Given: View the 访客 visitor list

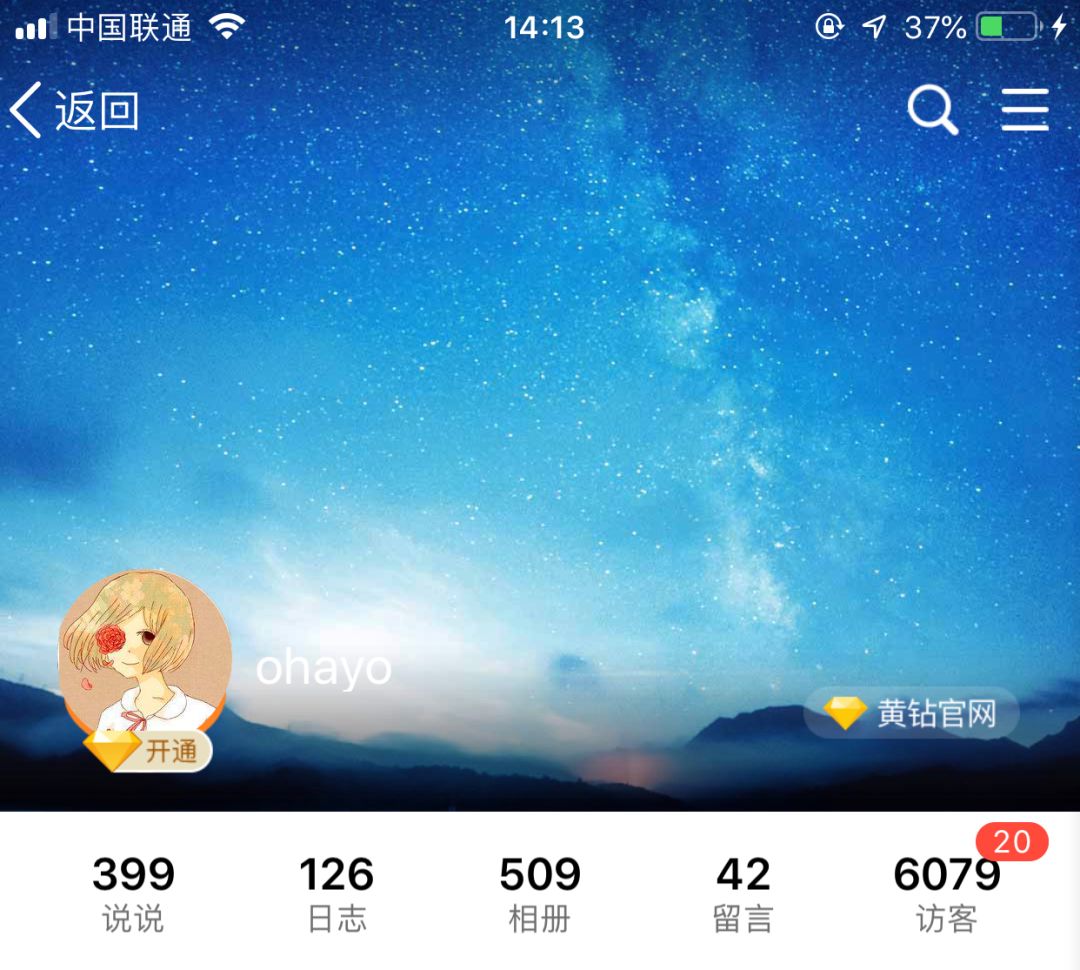Looking at the screenshot, I should (947, 893).
